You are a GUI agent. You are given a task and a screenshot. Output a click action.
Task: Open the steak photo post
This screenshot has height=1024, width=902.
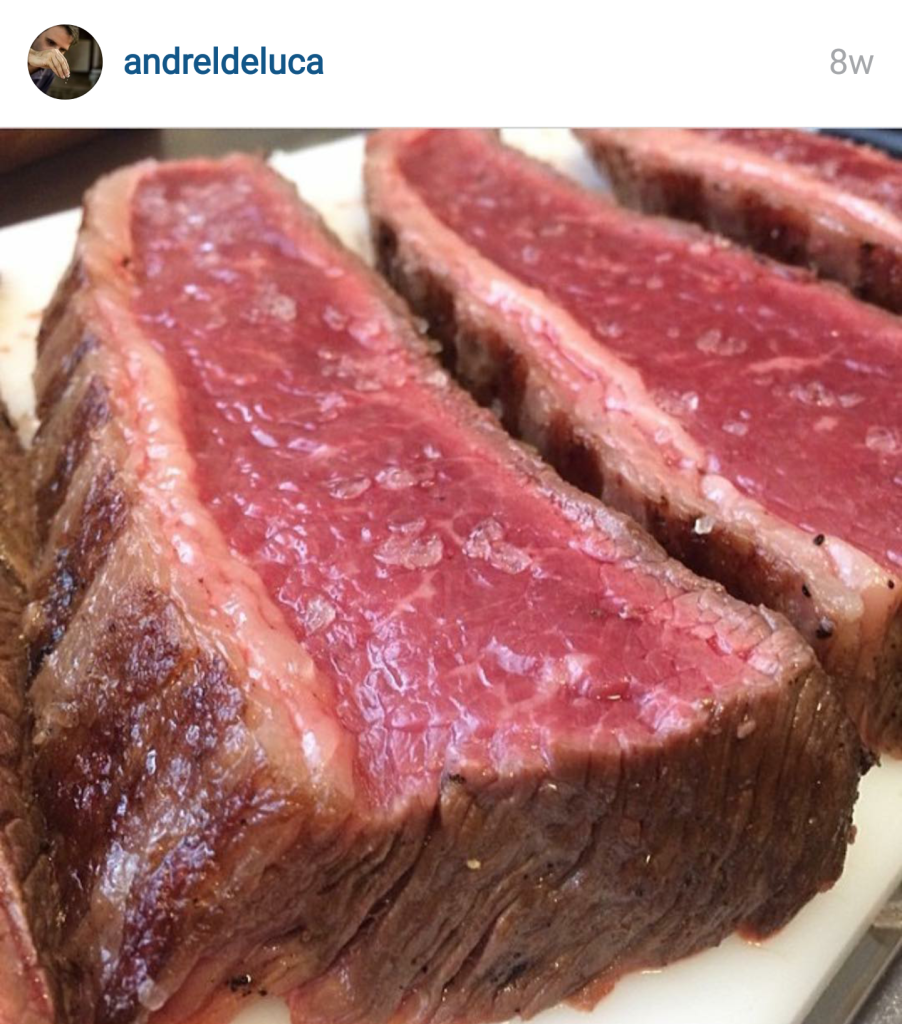tap(451, 575)
